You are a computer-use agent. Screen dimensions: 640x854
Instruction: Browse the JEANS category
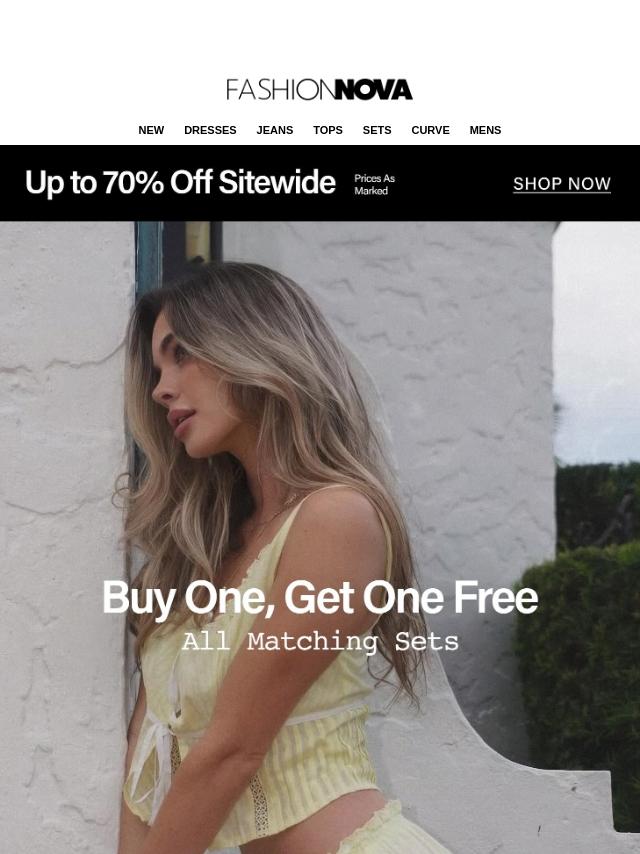point(274,130)
